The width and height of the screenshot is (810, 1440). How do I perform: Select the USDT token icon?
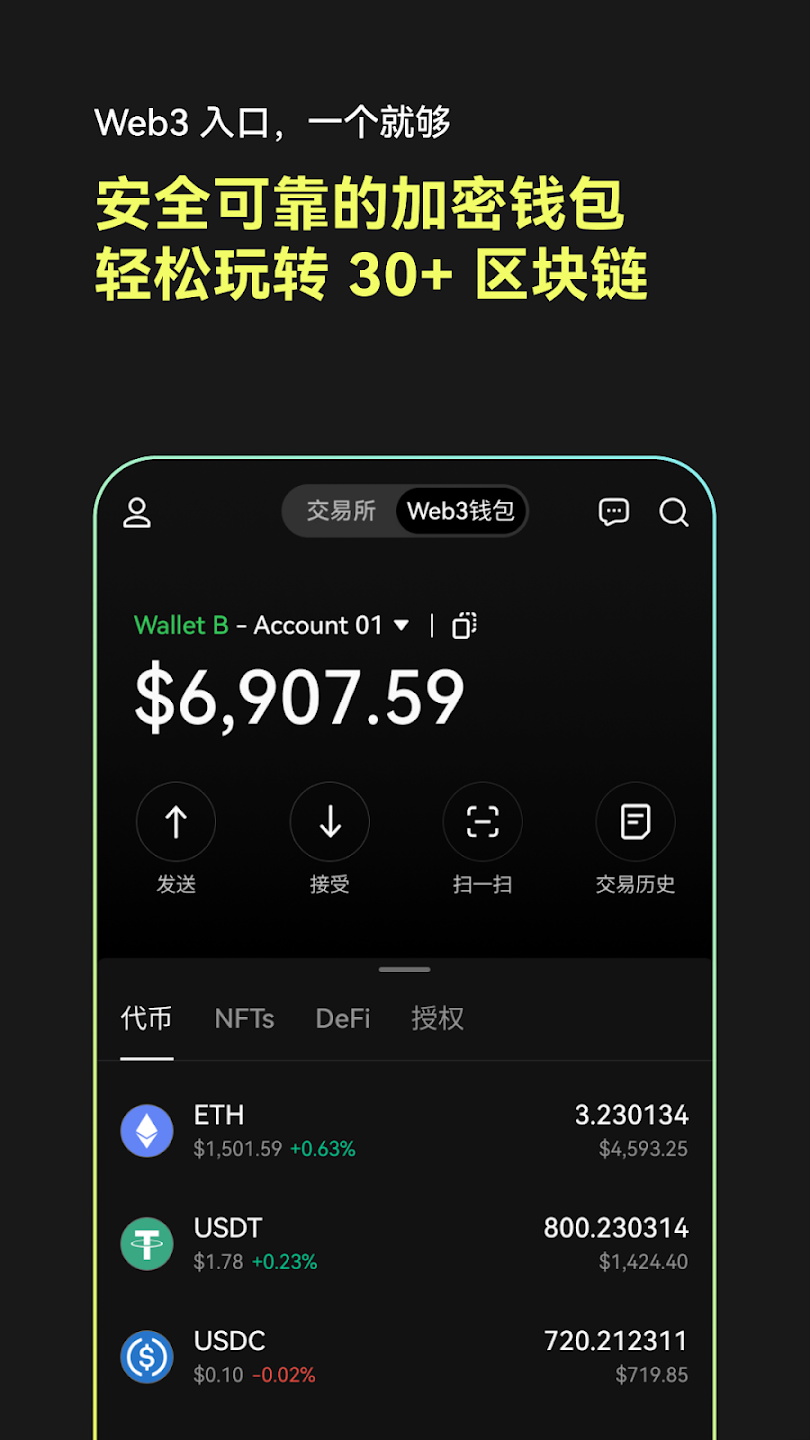point(147,1243)
